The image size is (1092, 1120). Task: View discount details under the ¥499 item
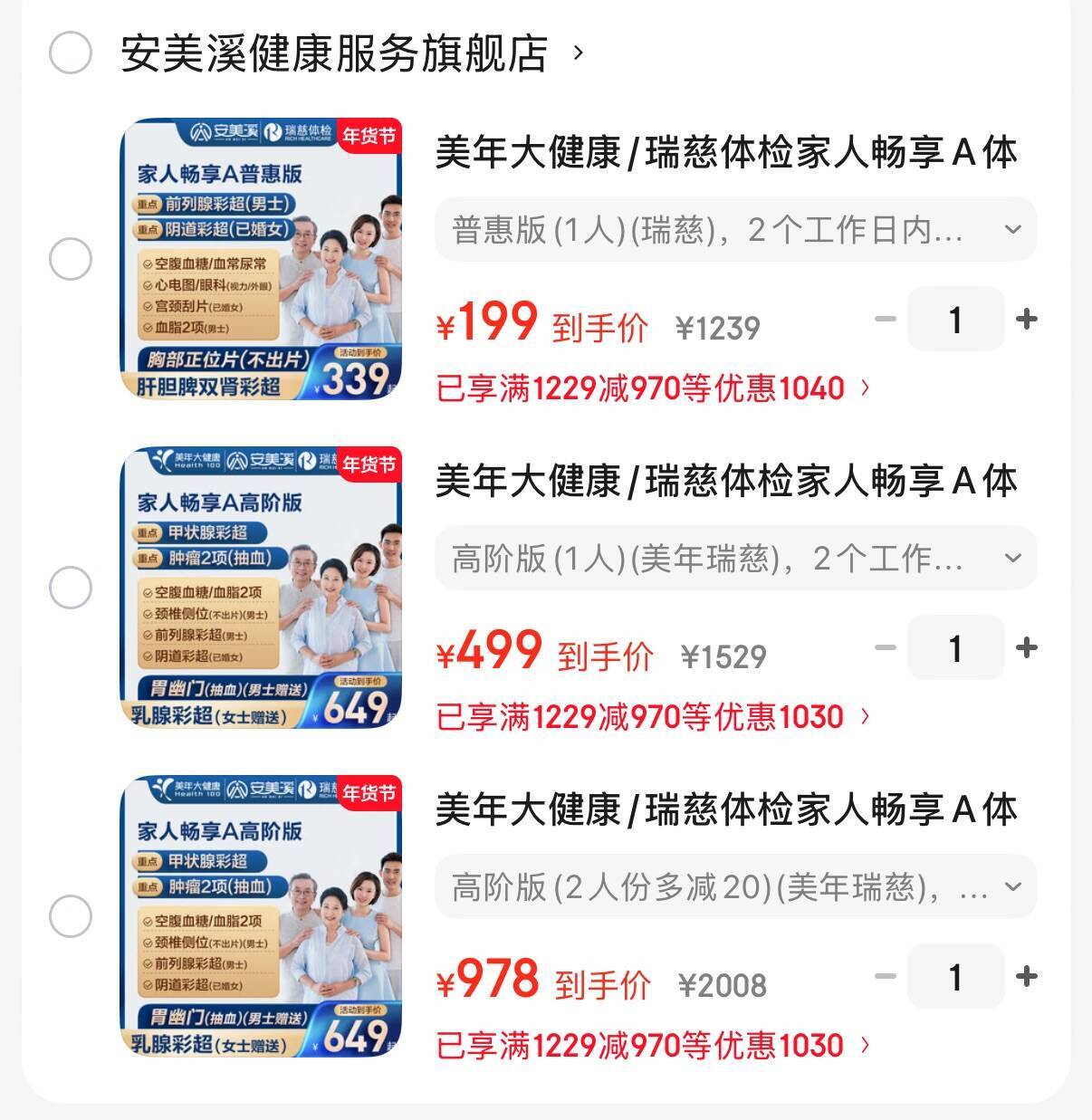[x=652, y=717]
